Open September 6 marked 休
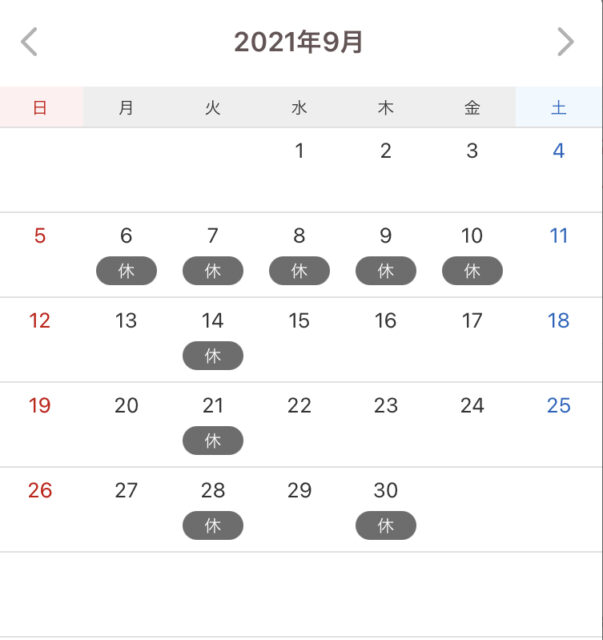The height and width of the screenshot is (640, 603). [126, 252]
